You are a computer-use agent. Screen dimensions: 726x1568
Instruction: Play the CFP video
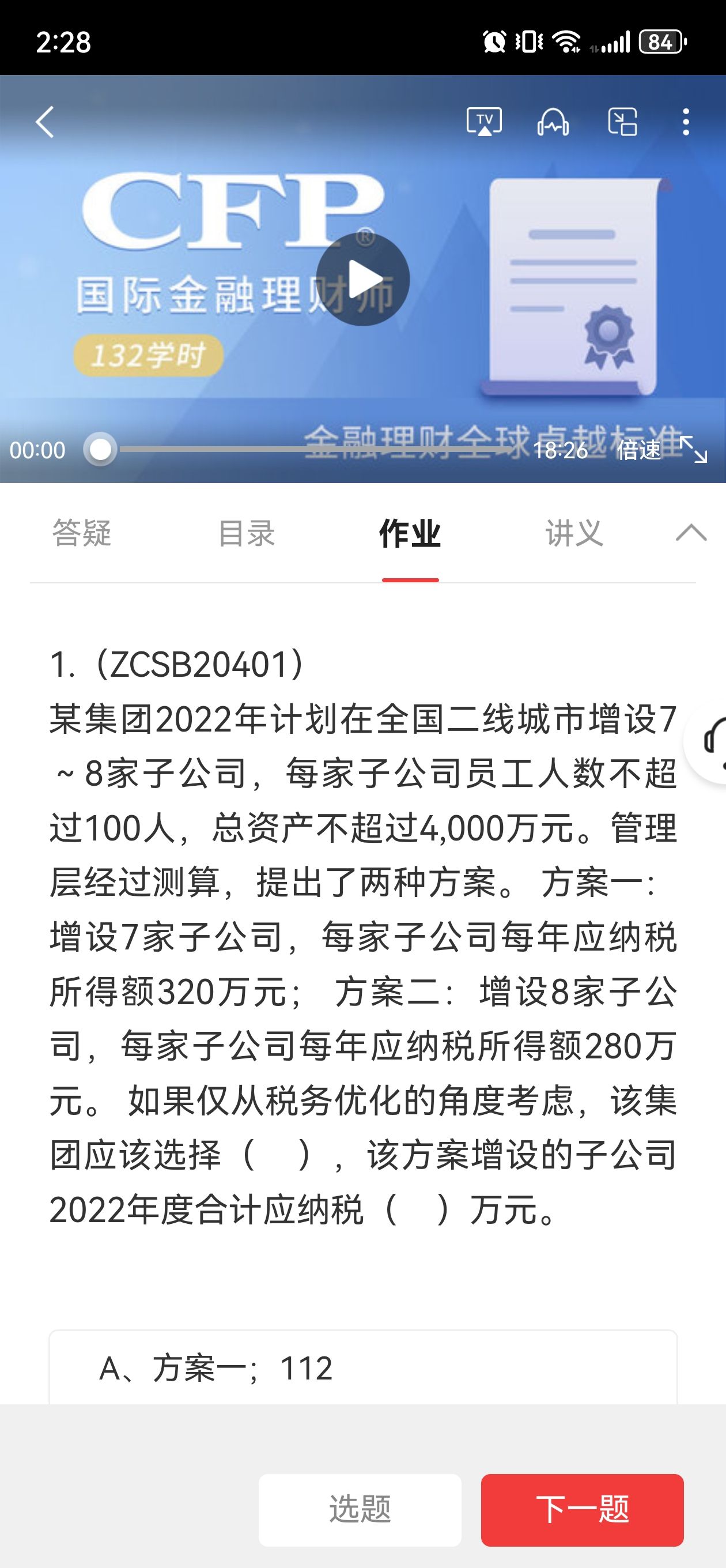click(362, 280)
